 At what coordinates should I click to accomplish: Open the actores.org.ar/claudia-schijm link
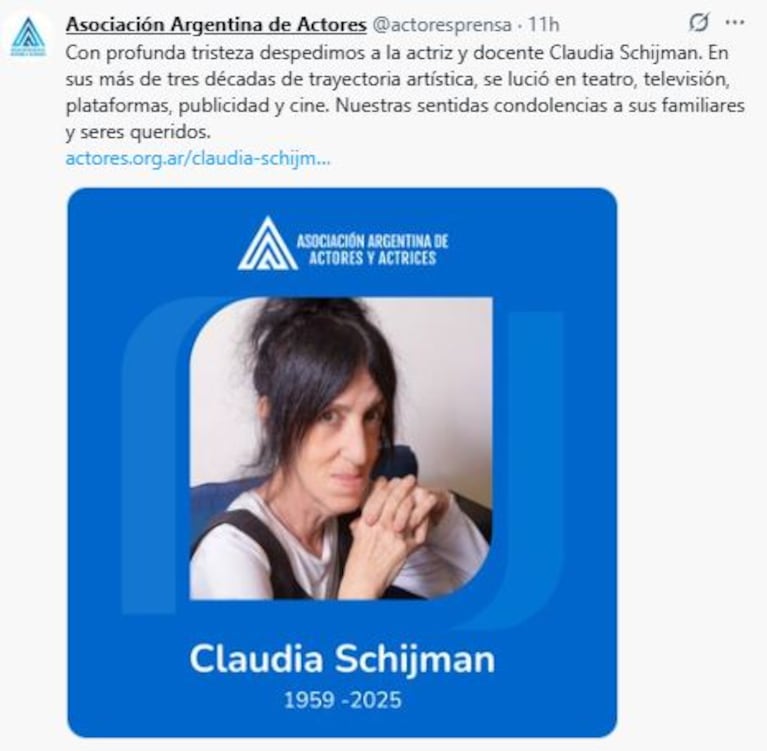198,158
